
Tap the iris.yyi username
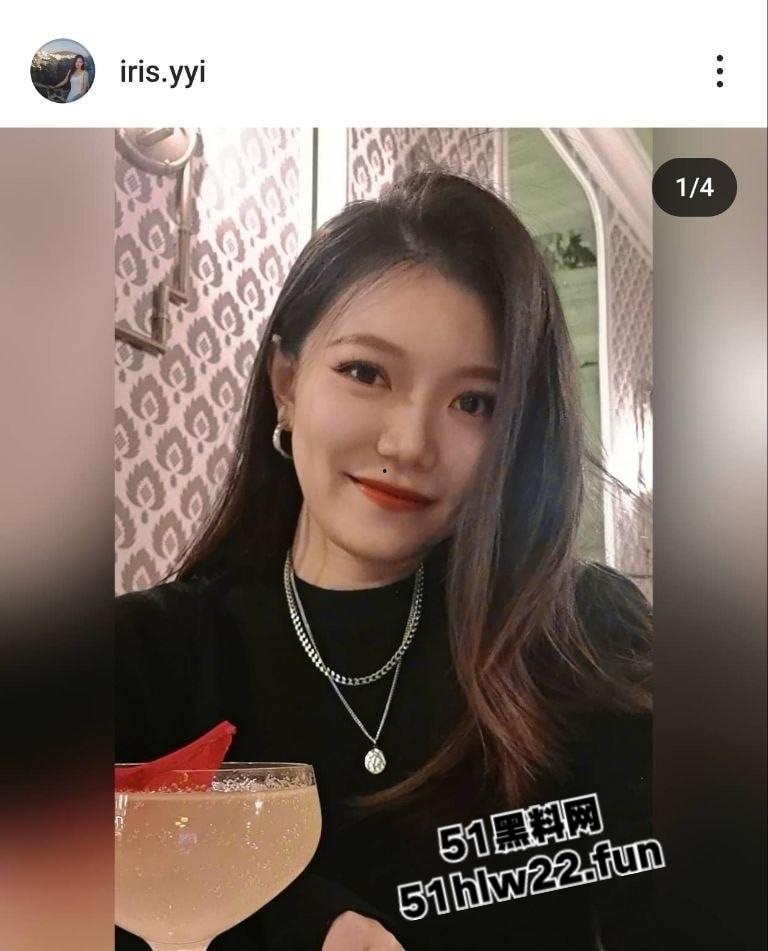pyautogui.click(x=161, y=72)
